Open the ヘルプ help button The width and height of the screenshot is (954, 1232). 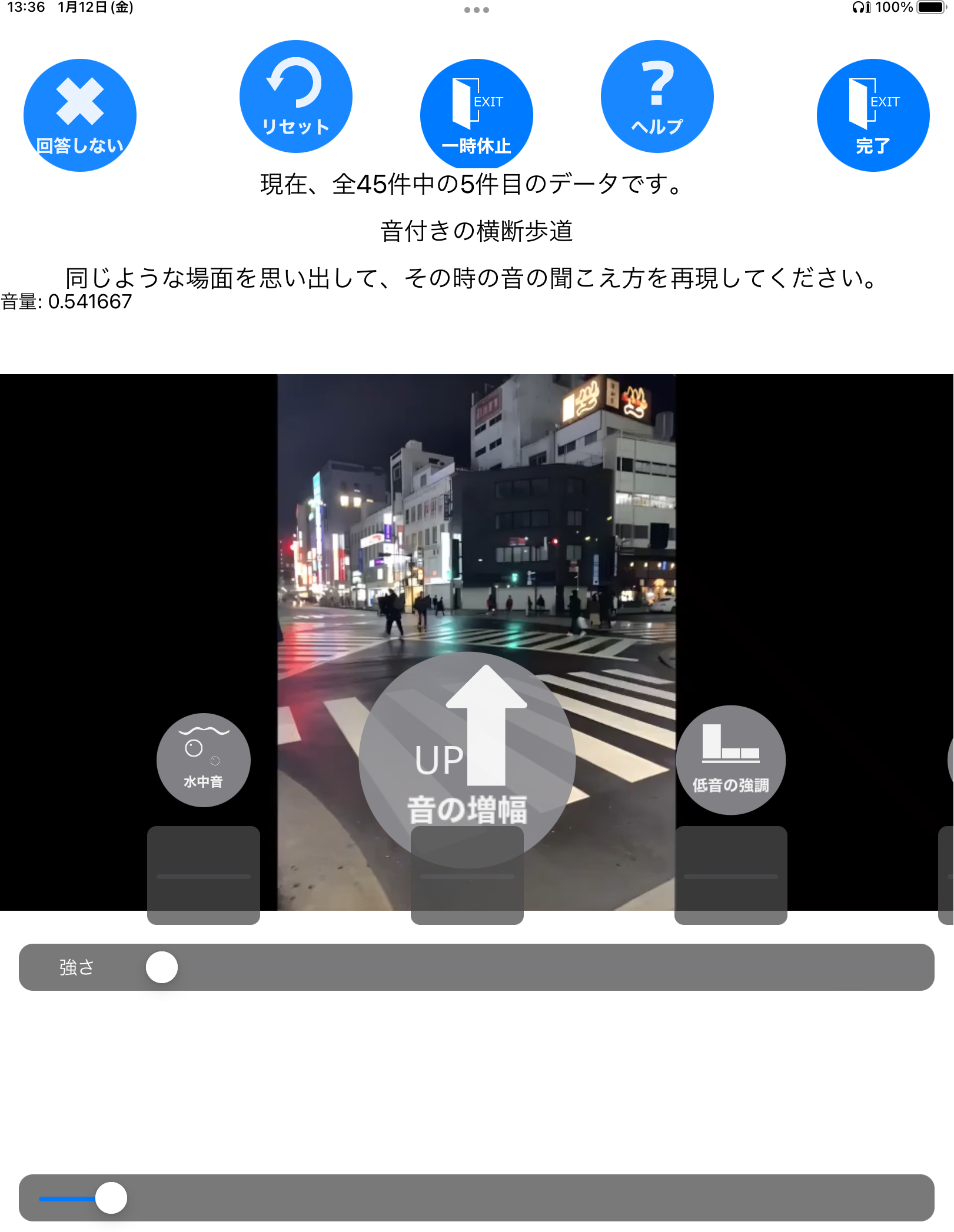point(657,96)
